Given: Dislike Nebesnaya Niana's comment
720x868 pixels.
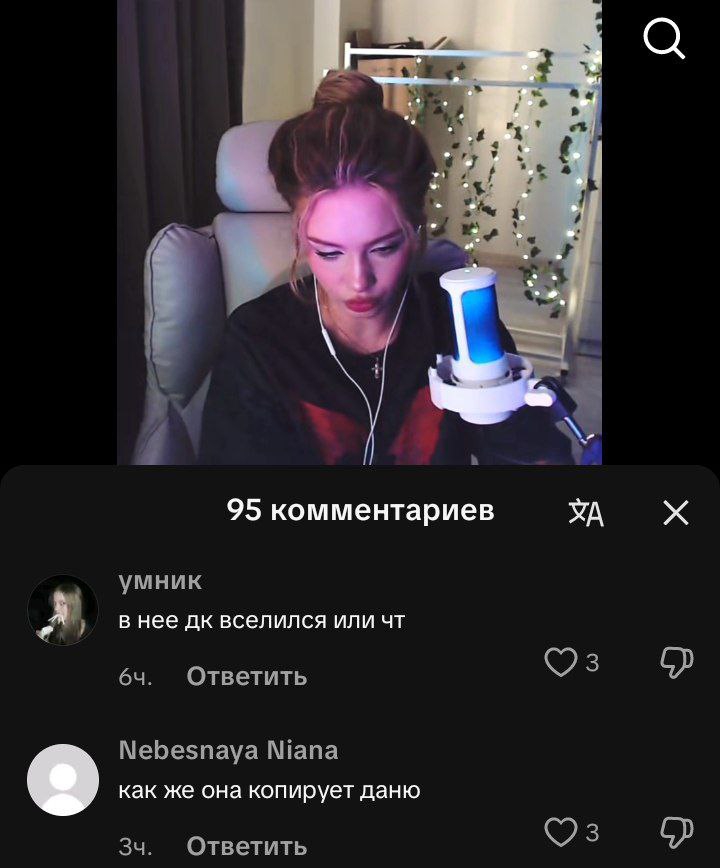Looking at the screenshot, I should (677, 832).
